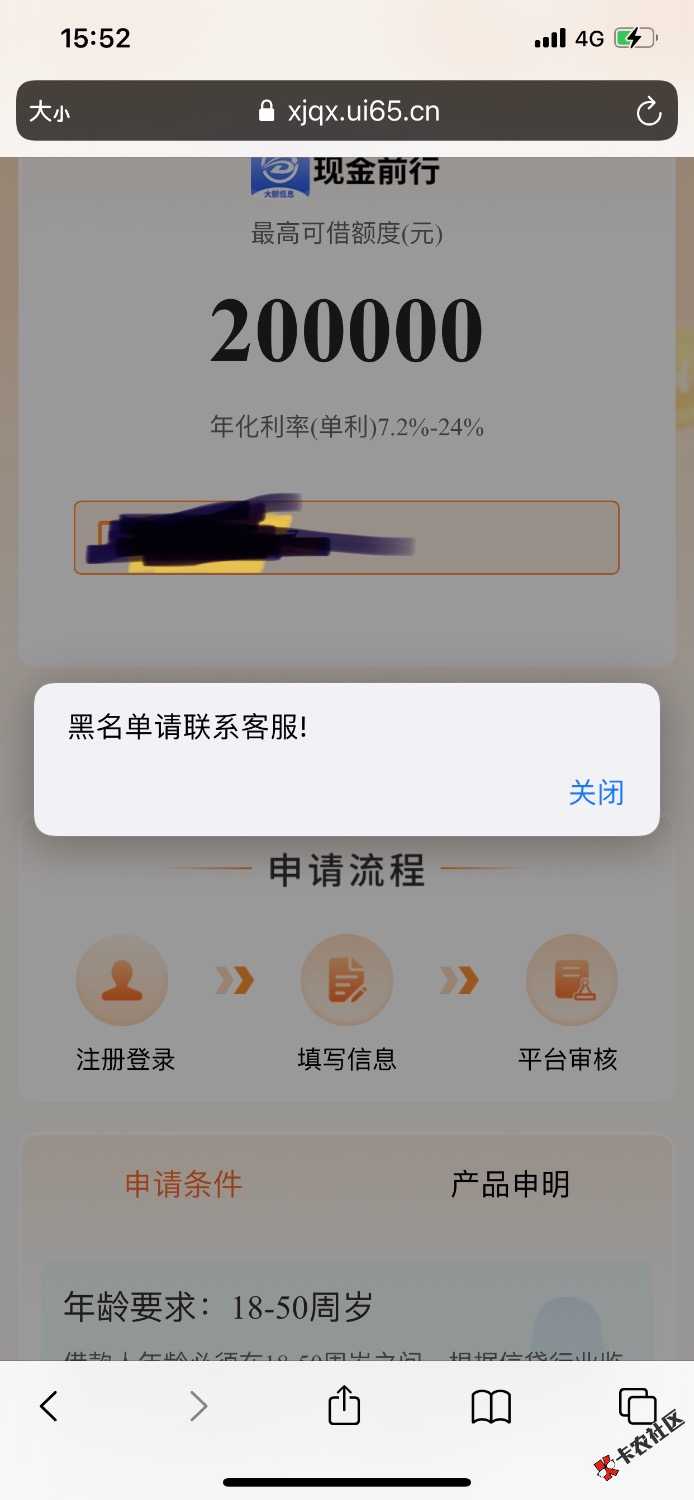Switch to the 产品申明 tab

coord(510,1184)
